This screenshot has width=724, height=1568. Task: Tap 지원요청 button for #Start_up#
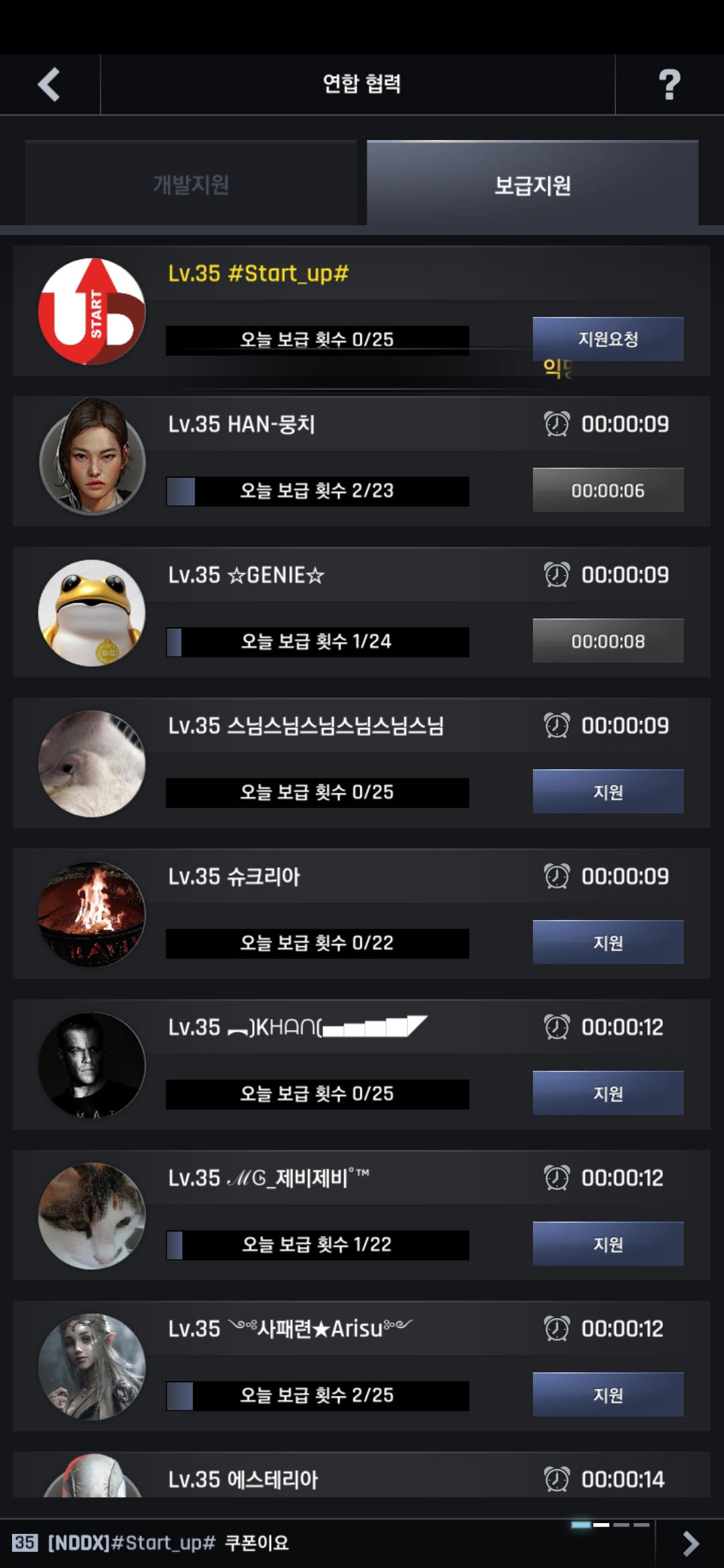607,339
